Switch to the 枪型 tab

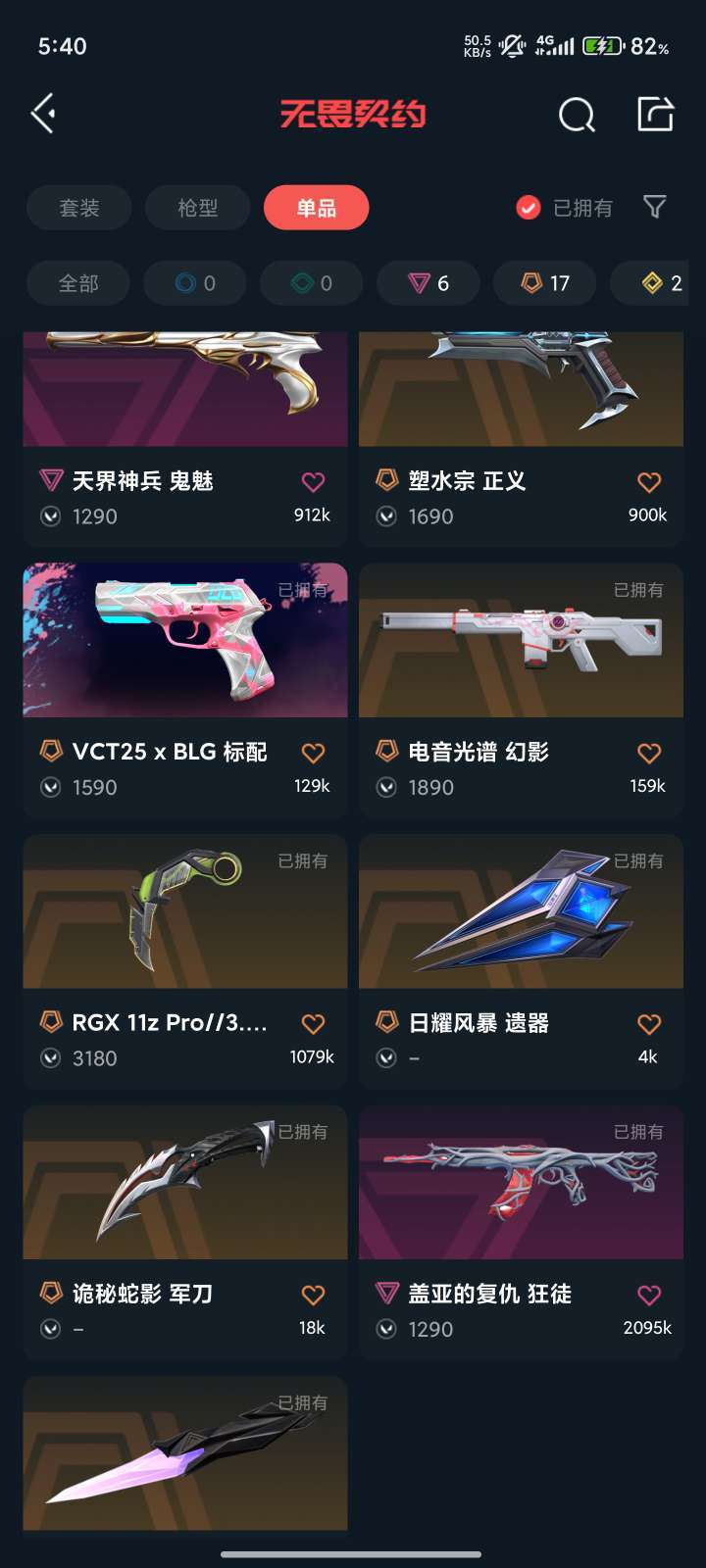pos(198,208)
